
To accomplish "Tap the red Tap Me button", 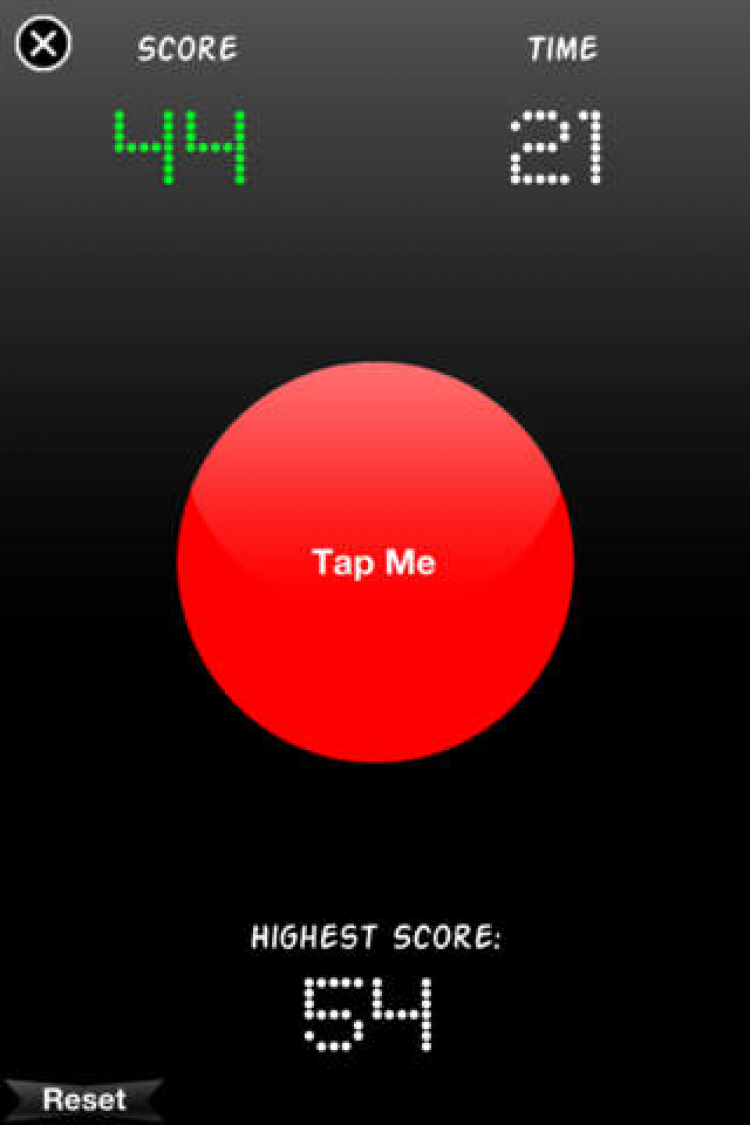I will pos(375,562).
